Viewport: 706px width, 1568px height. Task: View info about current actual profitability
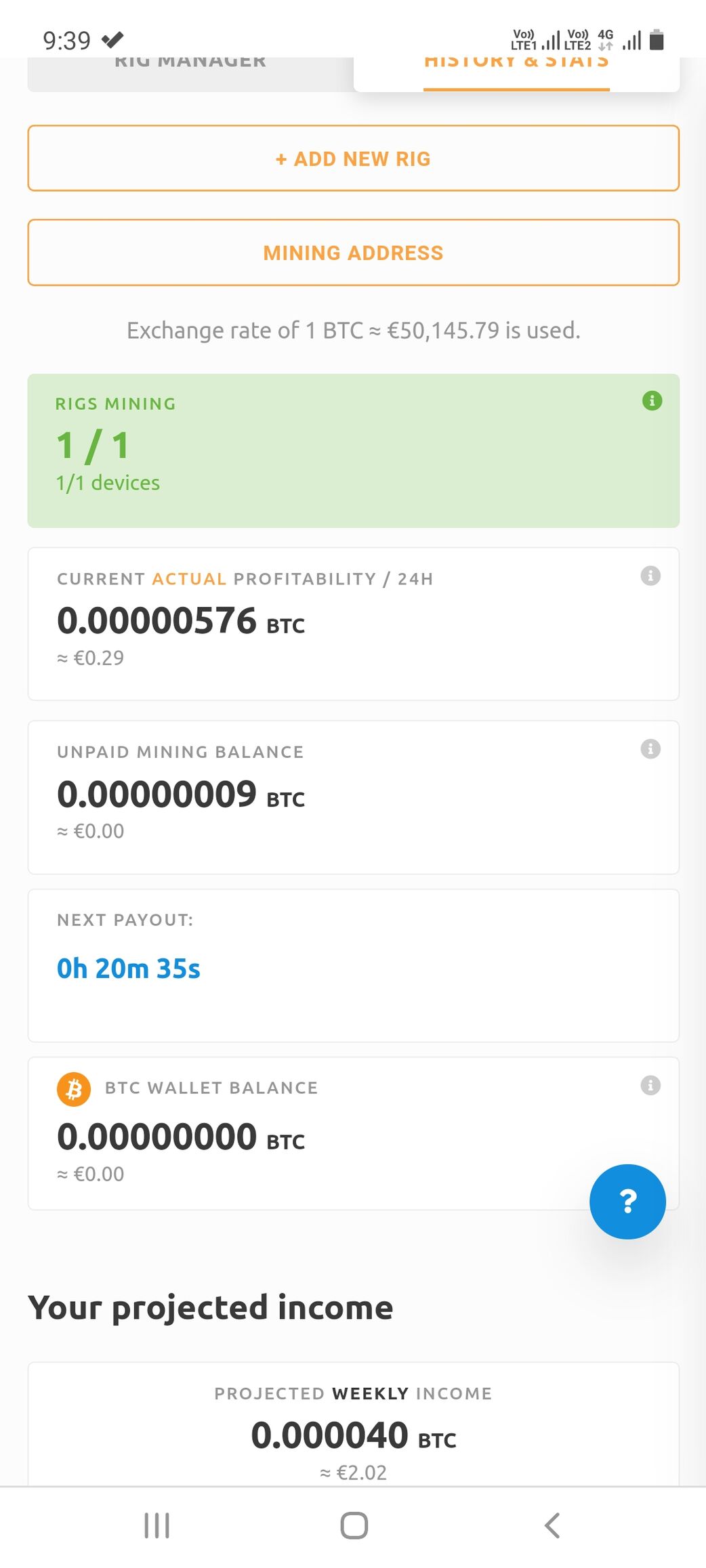pos(650,576)
